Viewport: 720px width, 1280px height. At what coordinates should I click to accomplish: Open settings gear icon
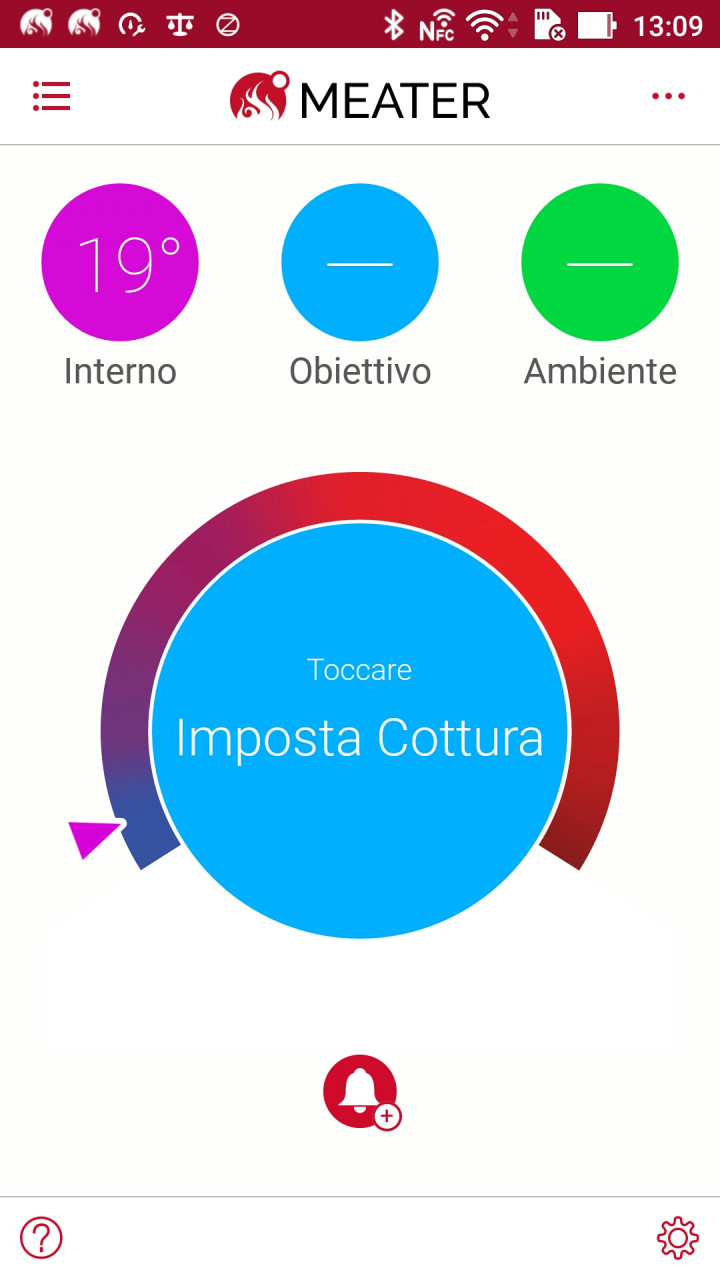tap(678, 1238)
